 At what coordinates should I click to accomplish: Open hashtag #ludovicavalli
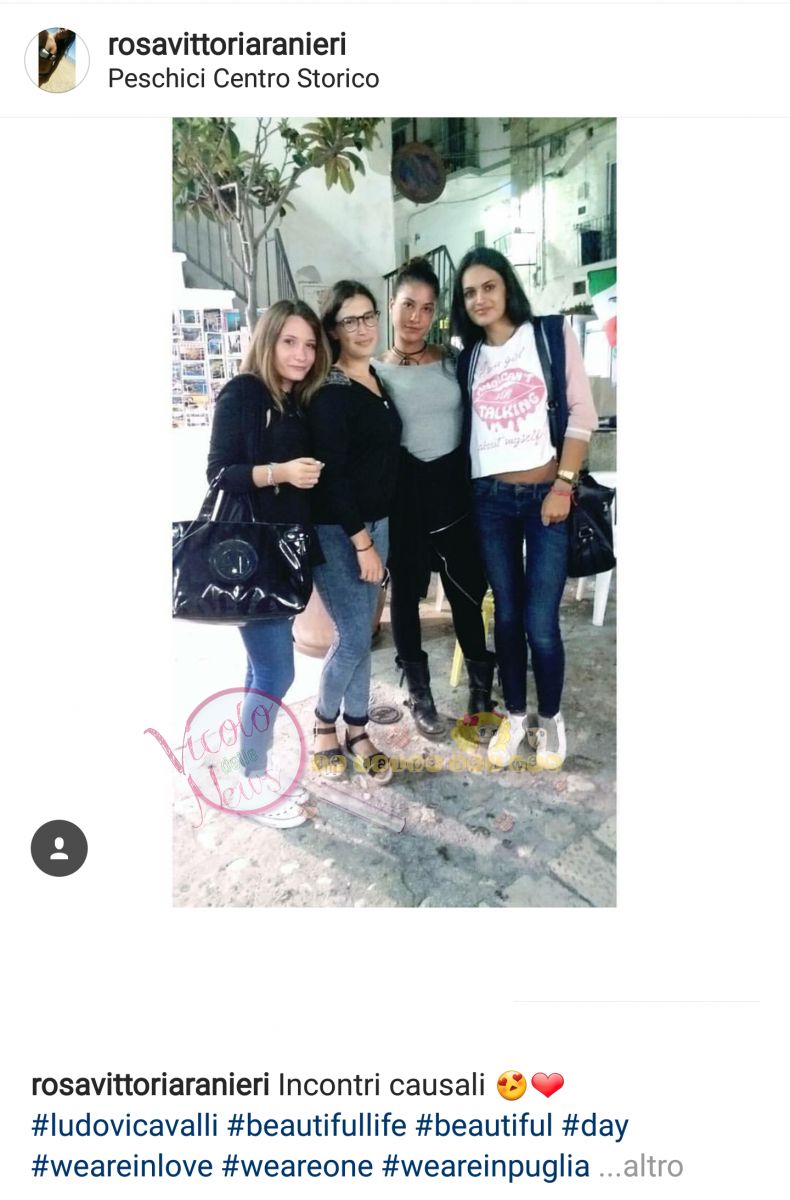point(125,1126)
